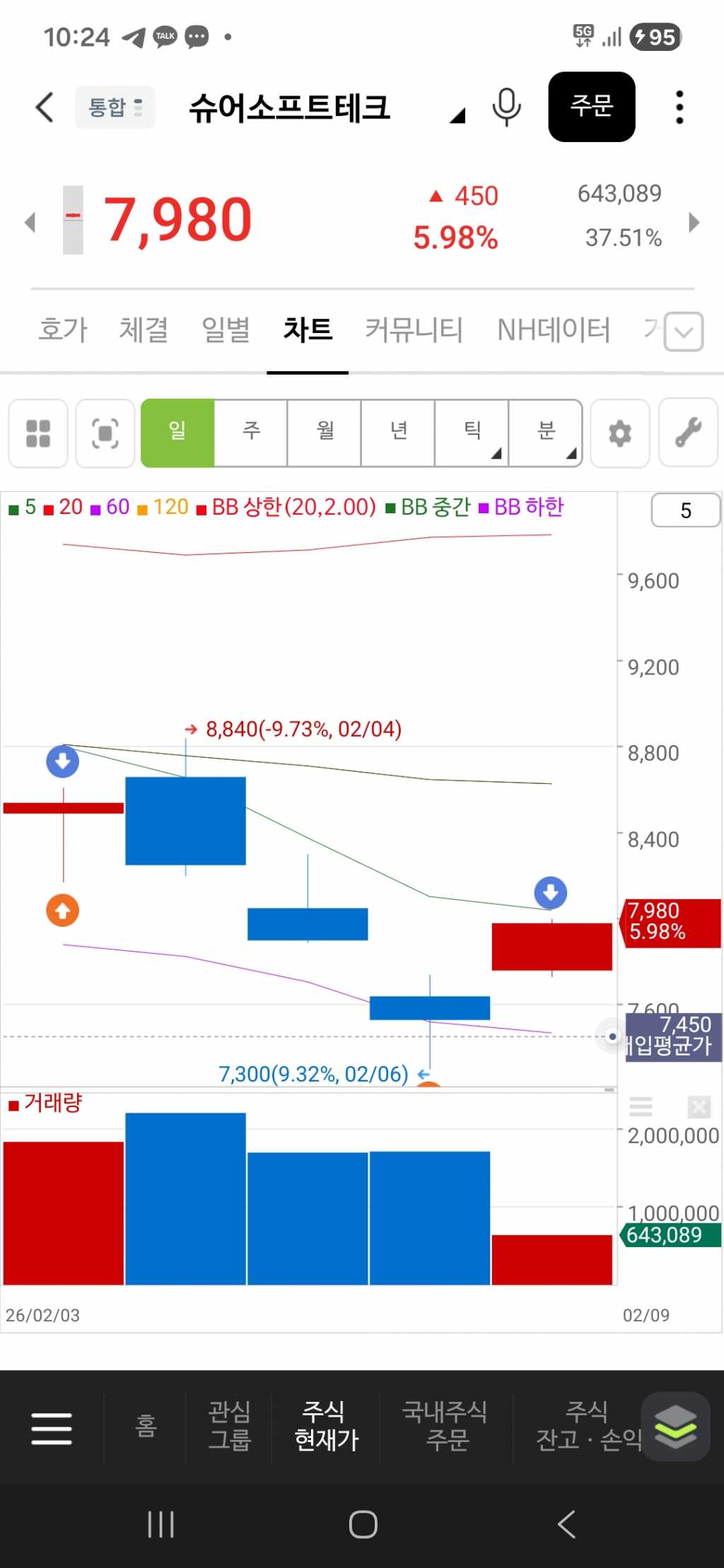Tap the 주문 order button
The height and width of the screenshot is (1568, 724).
point(591,107)
